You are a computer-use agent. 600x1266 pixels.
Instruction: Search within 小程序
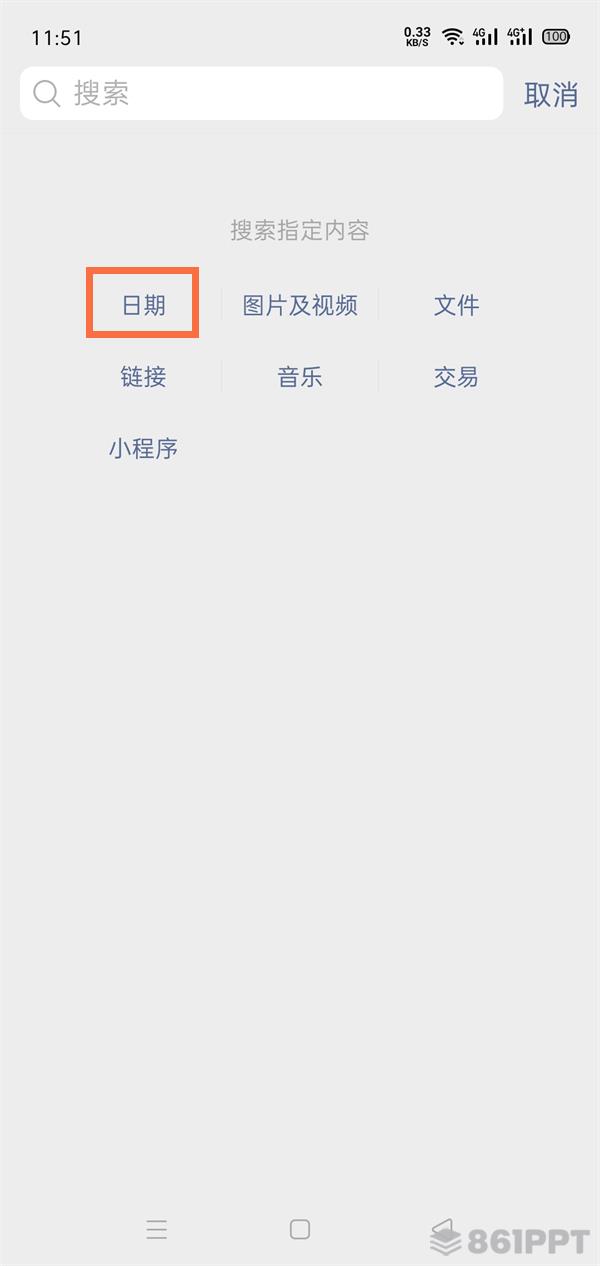143,449
